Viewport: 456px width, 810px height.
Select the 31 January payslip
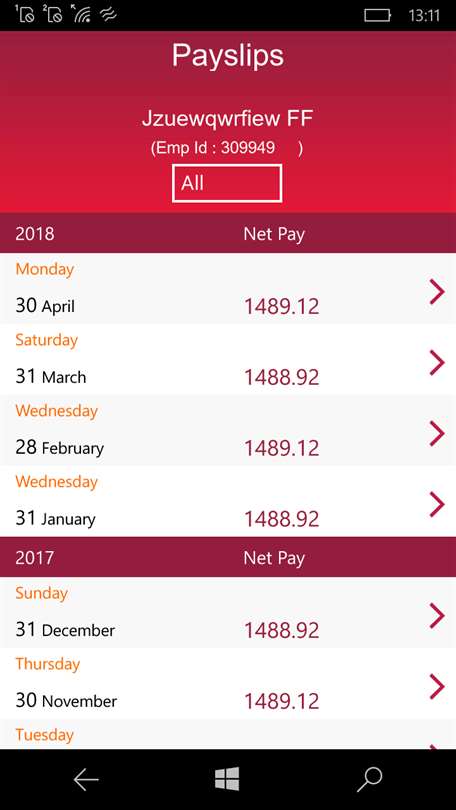[x=228, y=501]
